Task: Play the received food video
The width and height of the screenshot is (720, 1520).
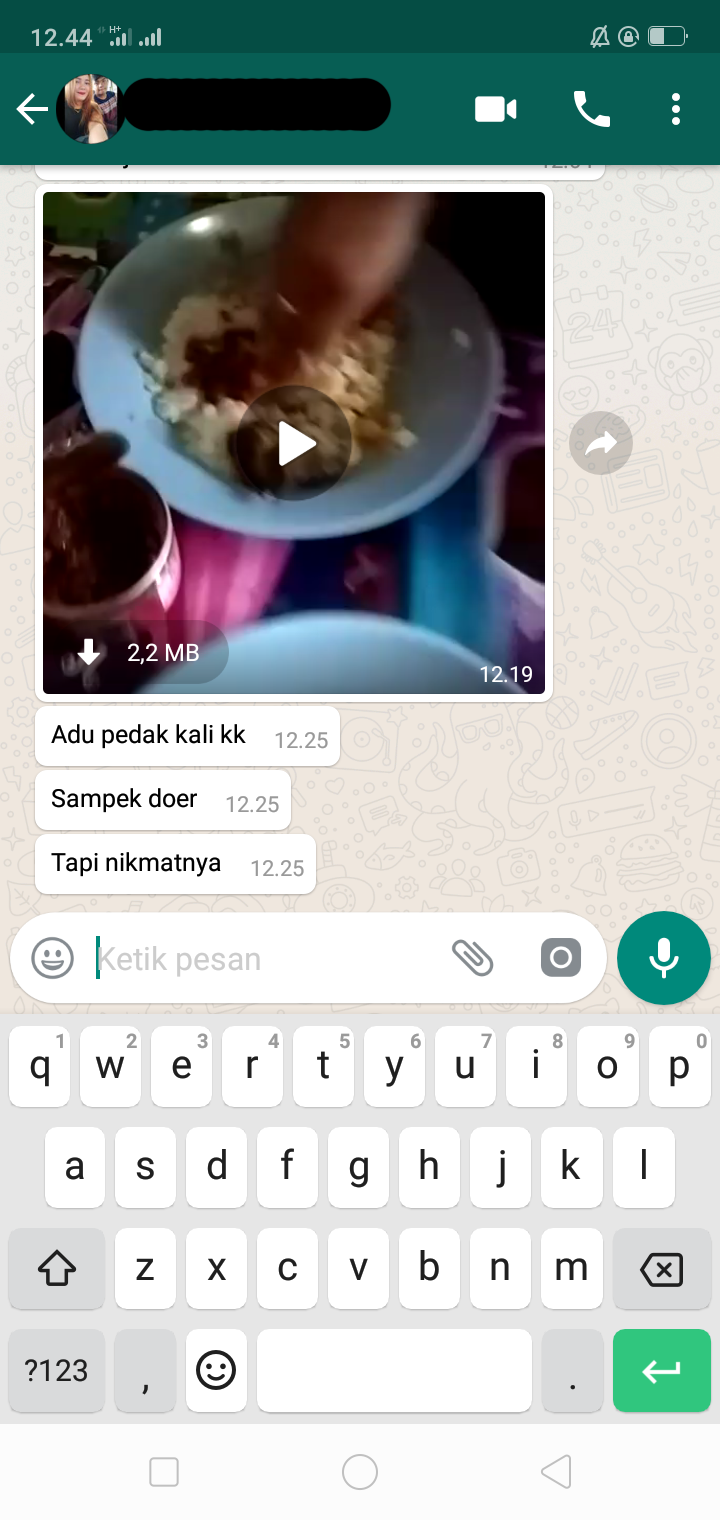Action: [x=294, y=443]
